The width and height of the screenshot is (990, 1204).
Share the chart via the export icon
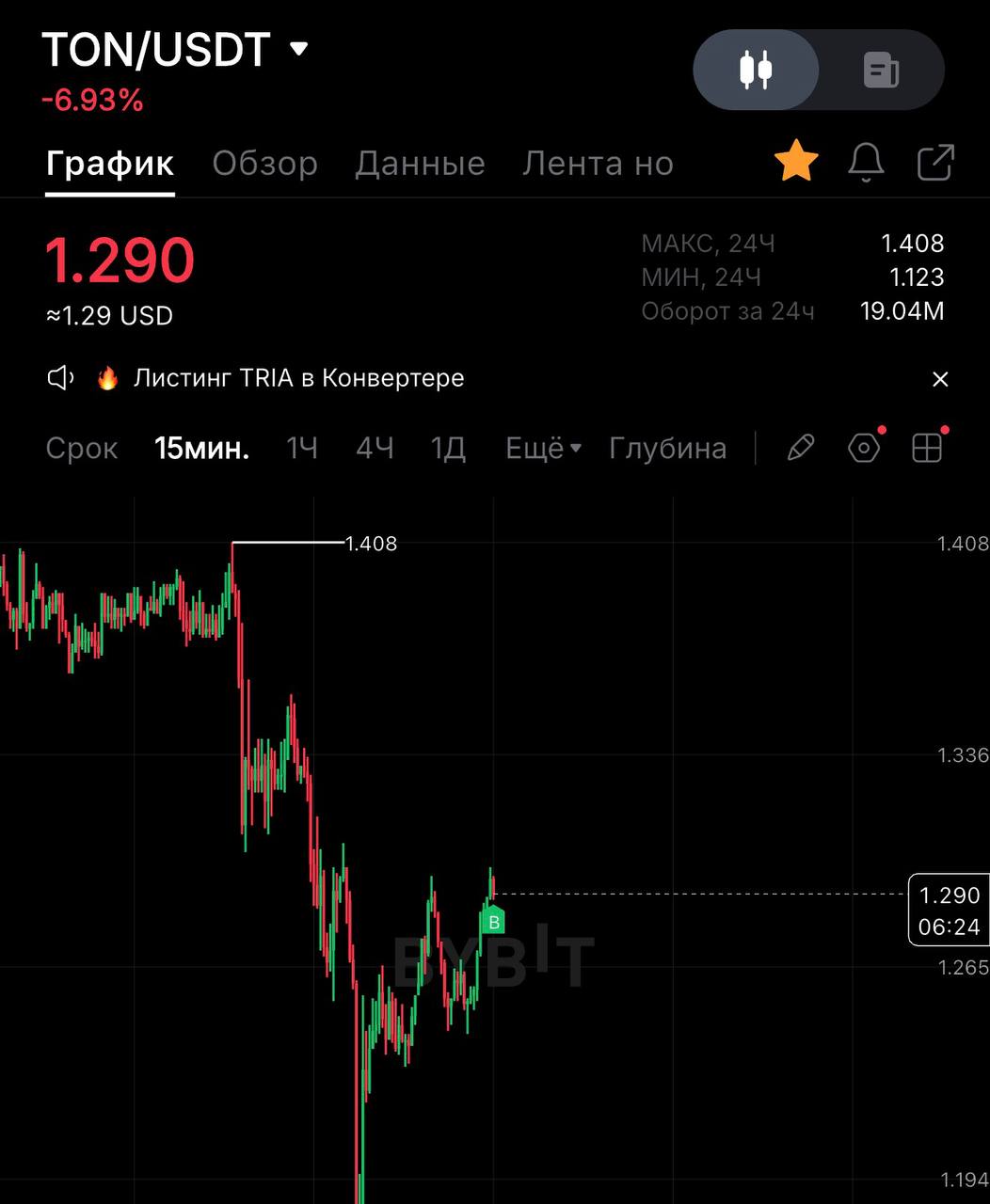pos(935,162)
